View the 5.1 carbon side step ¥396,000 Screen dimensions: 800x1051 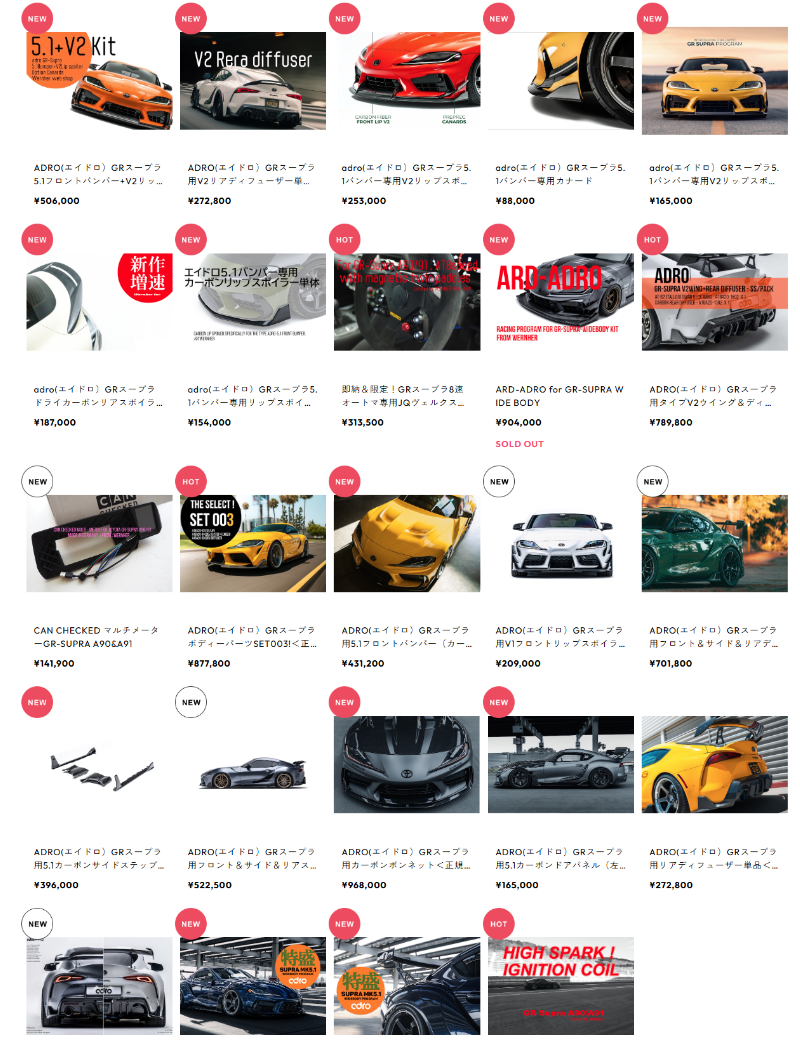[98, 765]
